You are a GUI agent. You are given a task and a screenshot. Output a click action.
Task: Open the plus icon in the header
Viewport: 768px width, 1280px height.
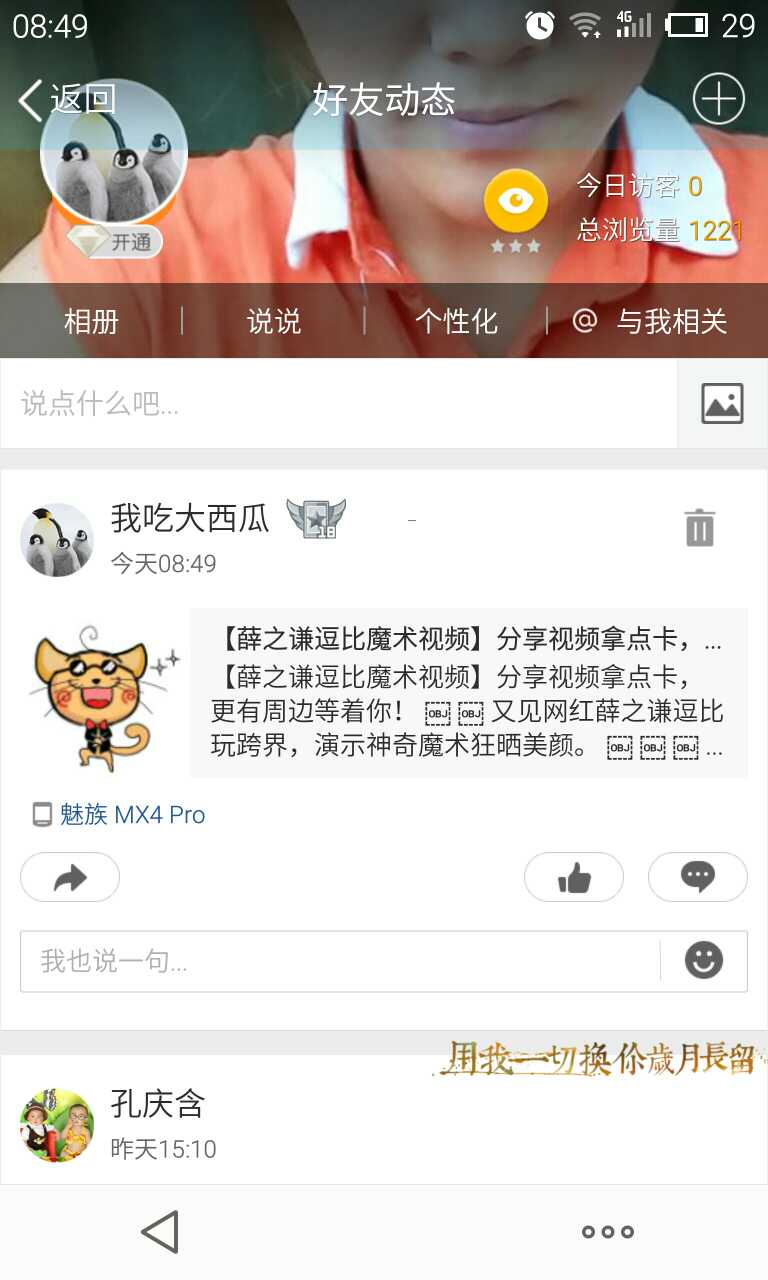718,99
